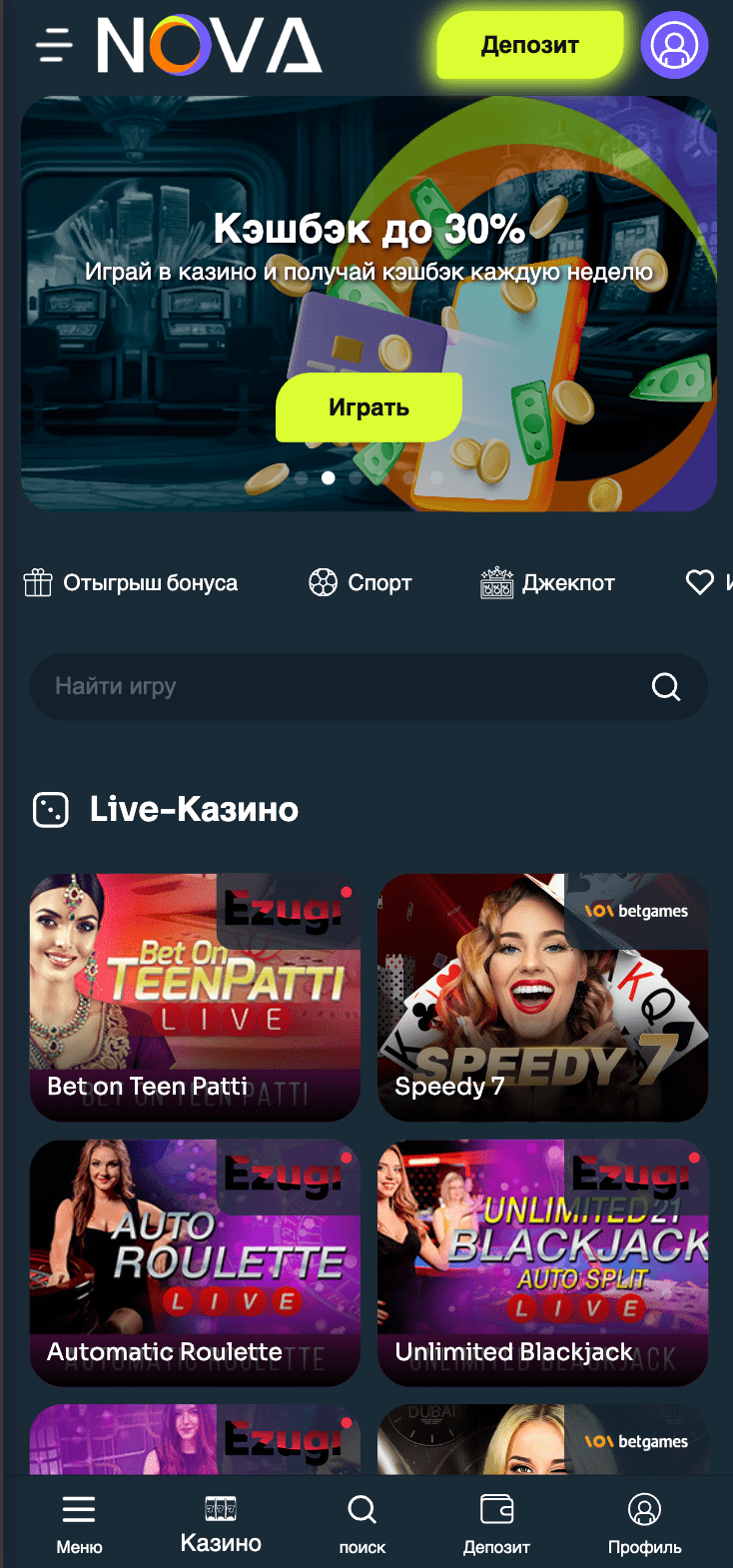Open the Automatic Roulette game card
Viewport: 733px width, 1568px height.
195,1262
